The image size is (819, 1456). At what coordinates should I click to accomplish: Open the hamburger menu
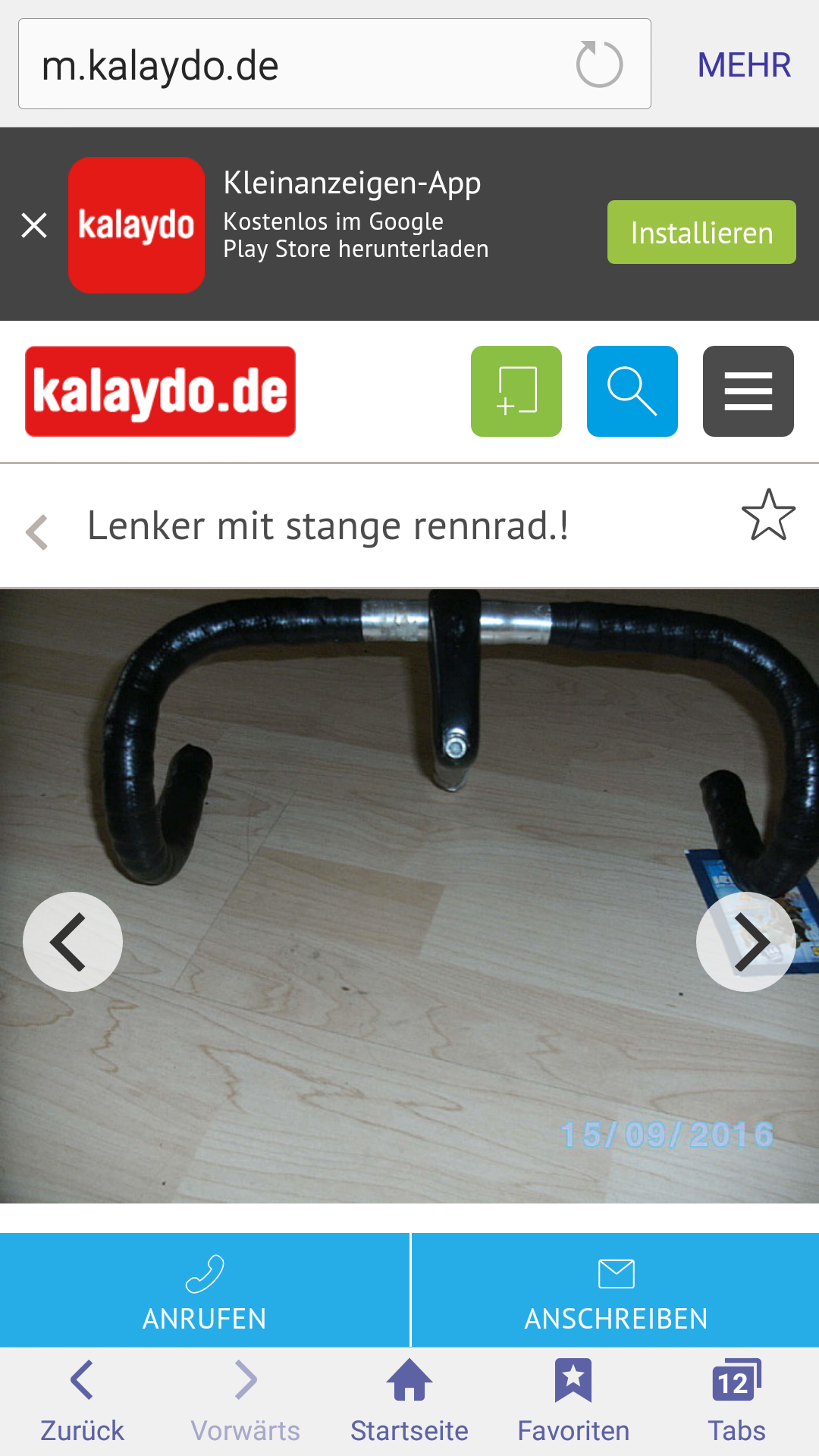point(748,391)
